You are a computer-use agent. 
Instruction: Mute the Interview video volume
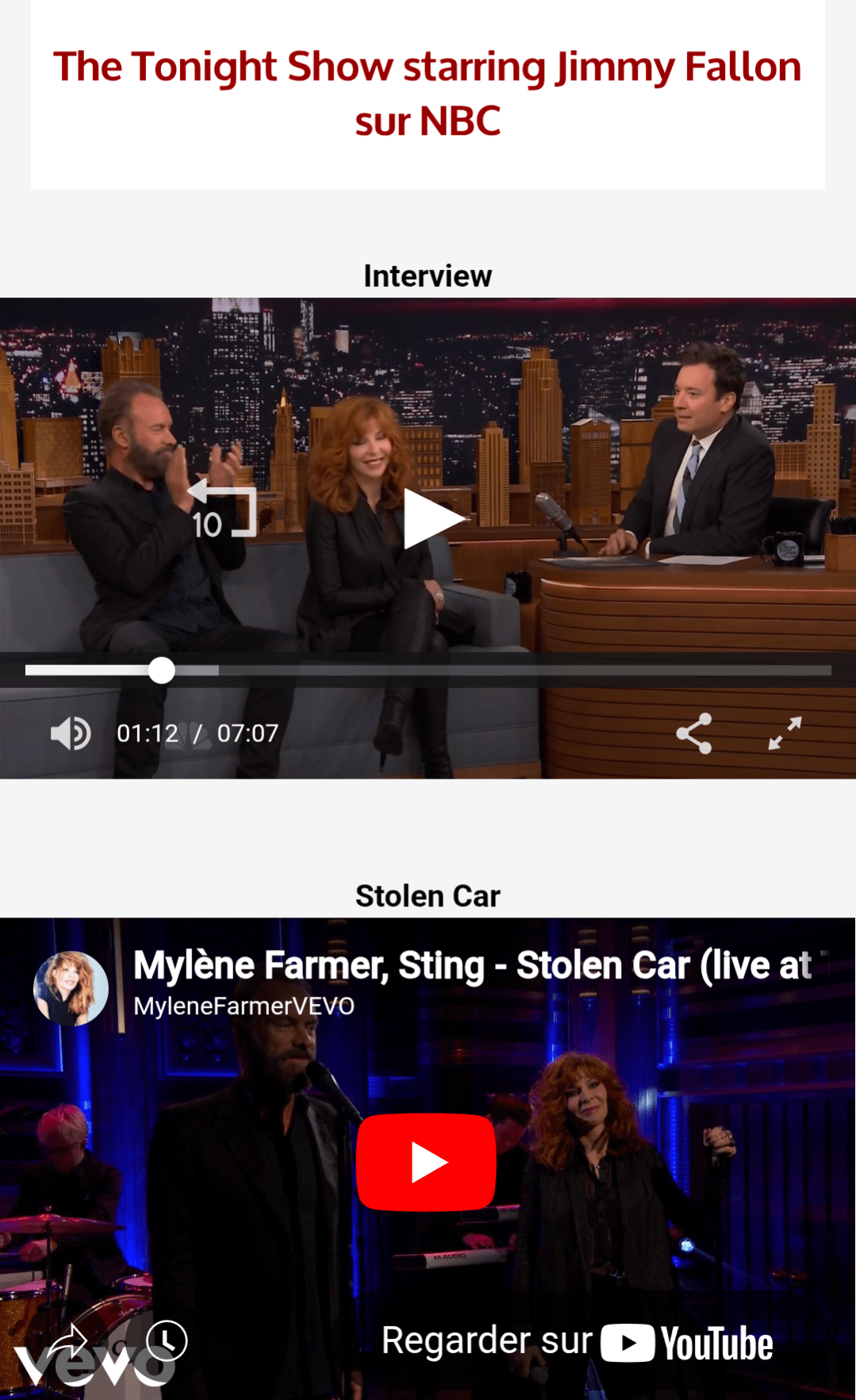coord(71,733)
